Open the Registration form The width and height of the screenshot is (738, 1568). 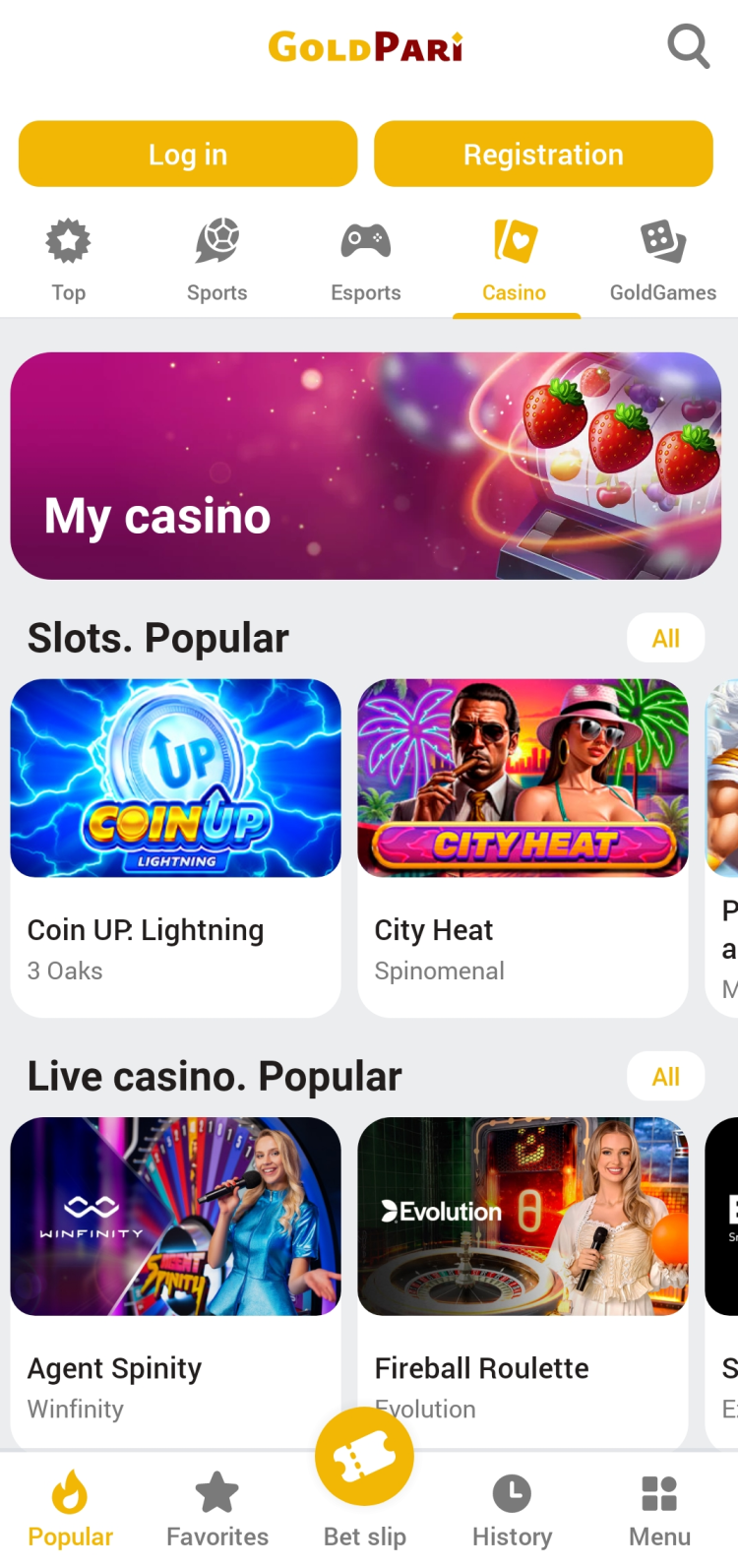[x=543, y=155]
